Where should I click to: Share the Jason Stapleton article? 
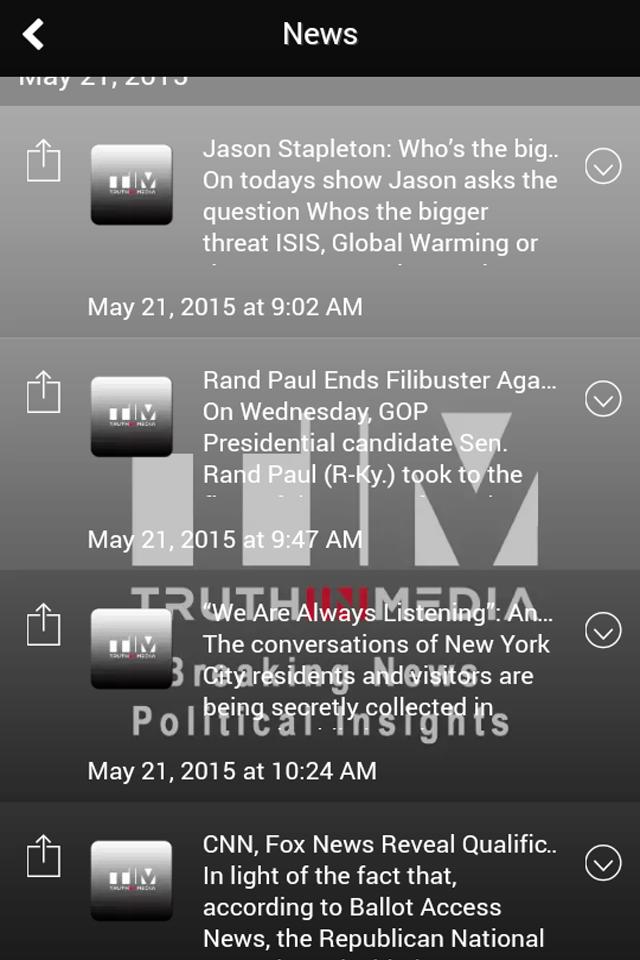click(x=43, y=161)
